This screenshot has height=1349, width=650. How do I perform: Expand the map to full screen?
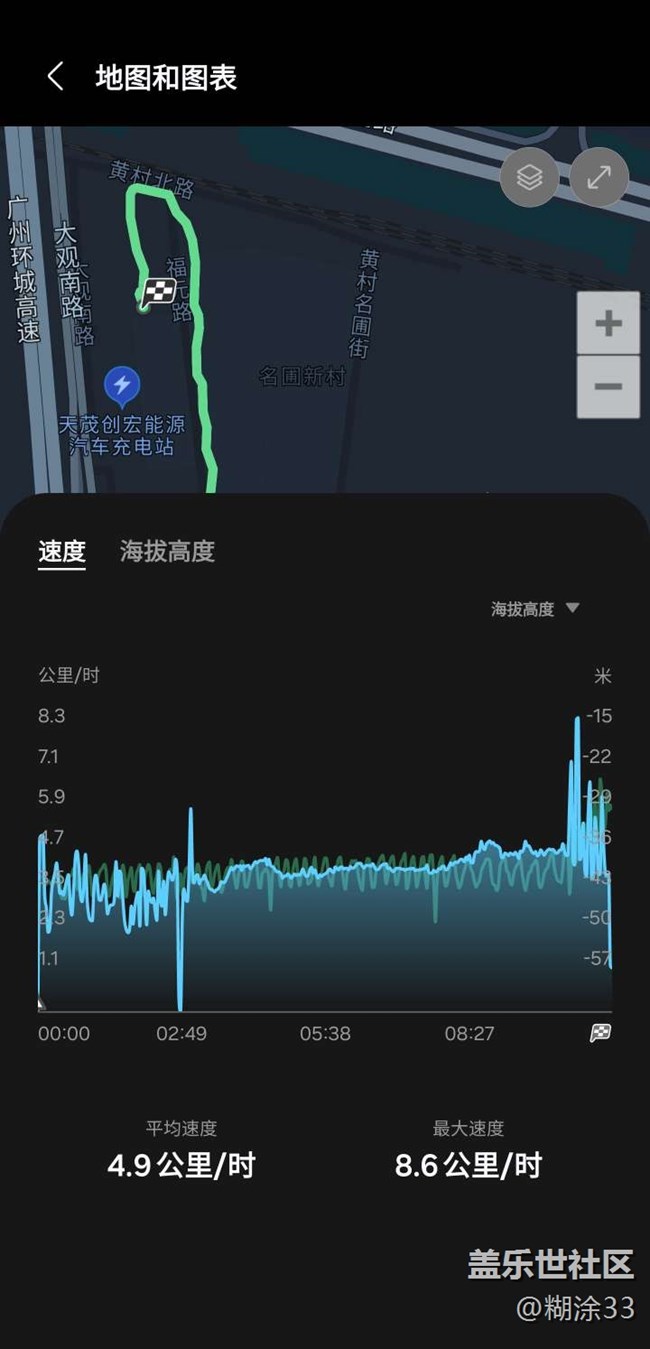point(599,178)
